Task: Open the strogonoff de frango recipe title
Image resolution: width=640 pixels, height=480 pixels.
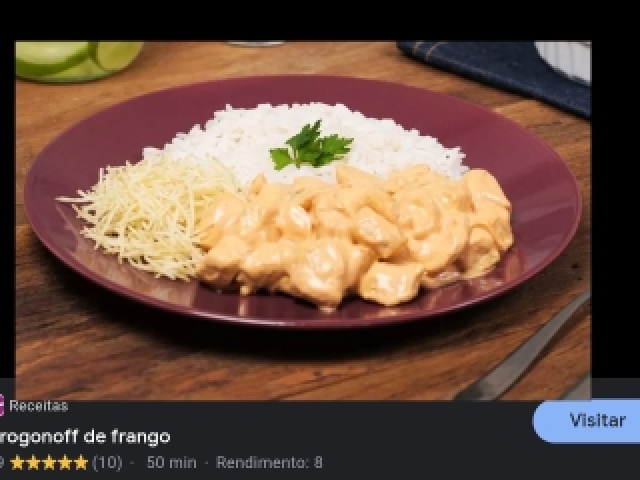Action: [86, 436]
